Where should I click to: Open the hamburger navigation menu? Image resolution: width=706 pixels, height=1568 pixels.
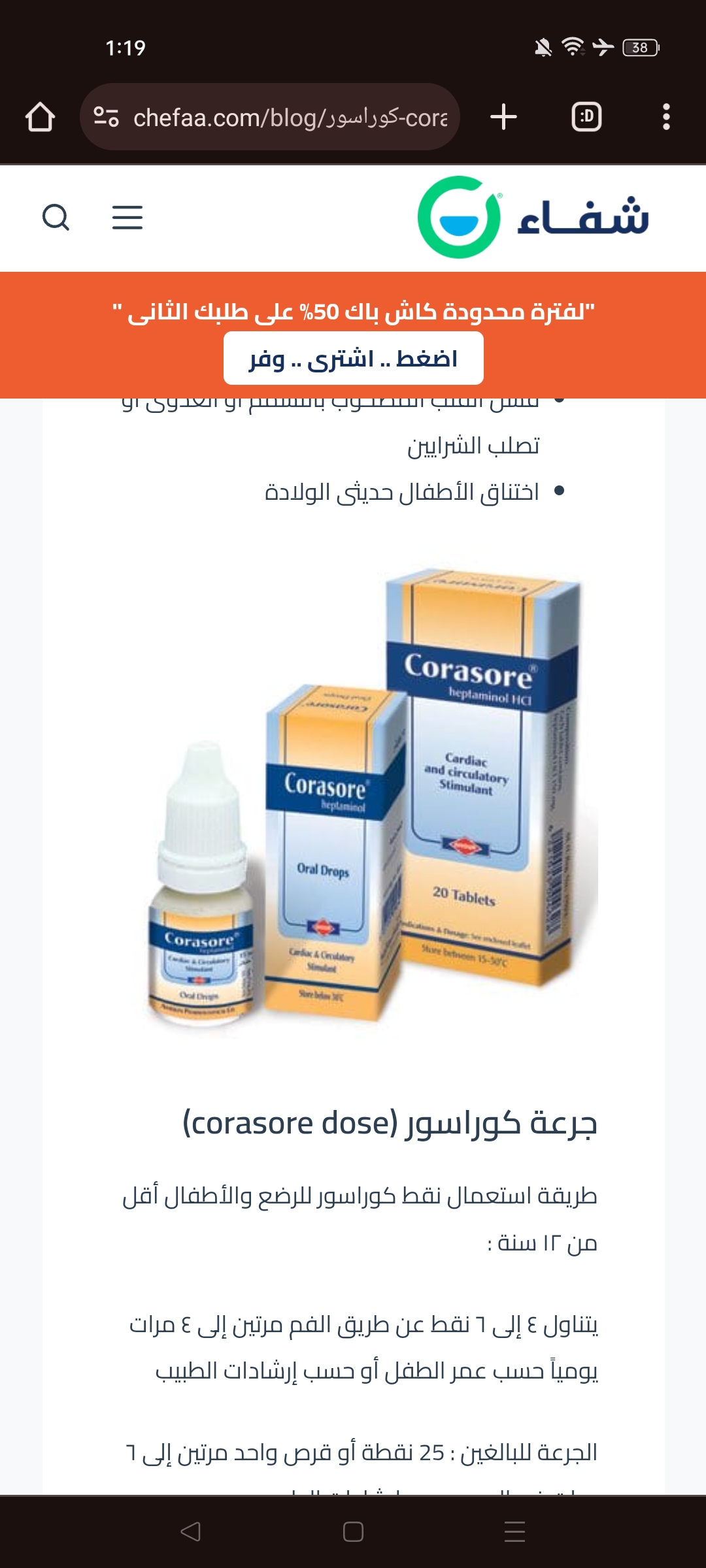(x=127, y=218)
